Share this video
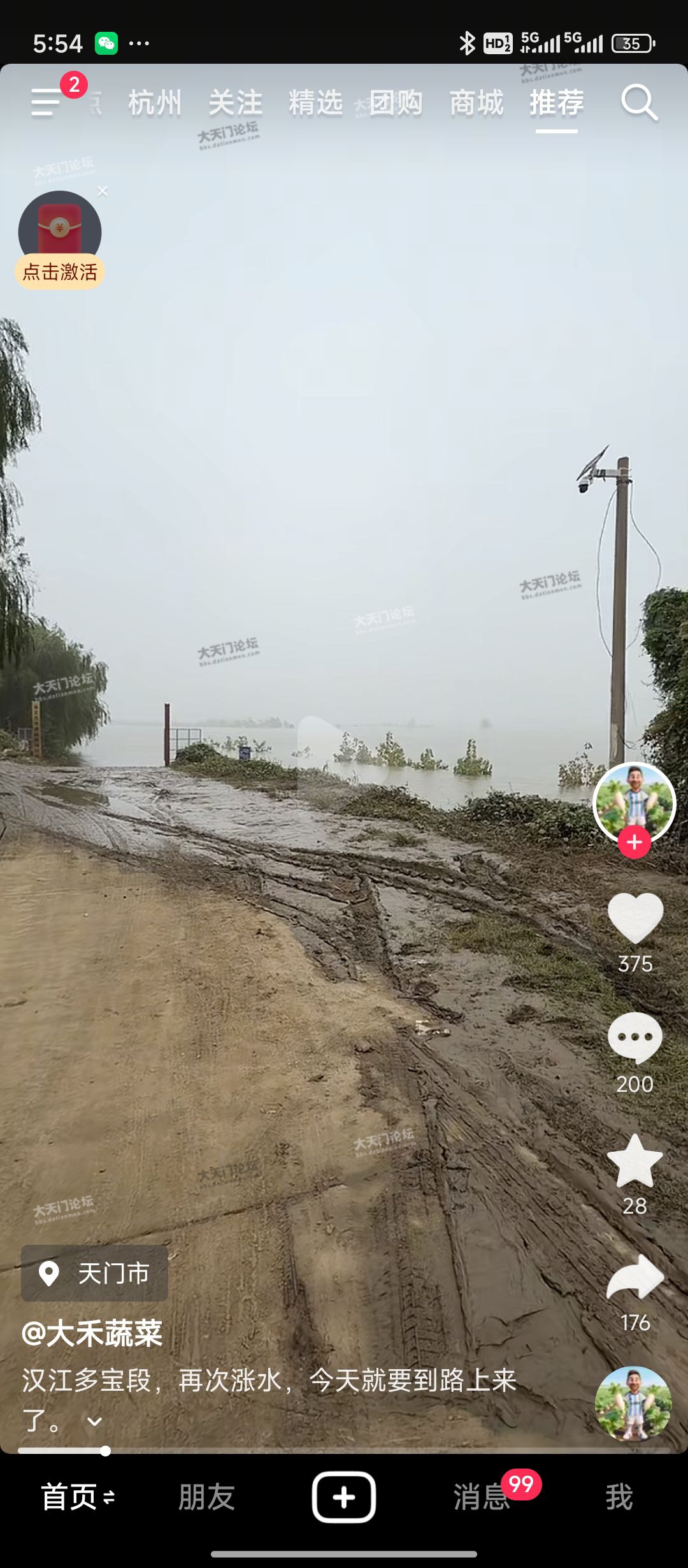 pos(635,1278)
